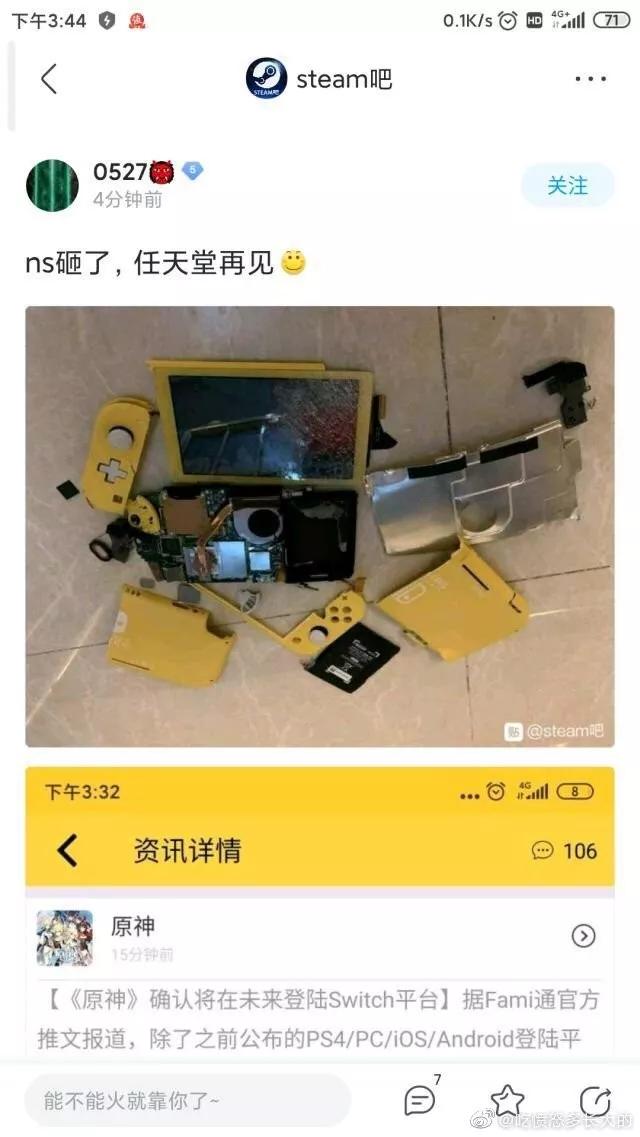
Task: View the smashed Switch photo full size
Action: (320, 526)
